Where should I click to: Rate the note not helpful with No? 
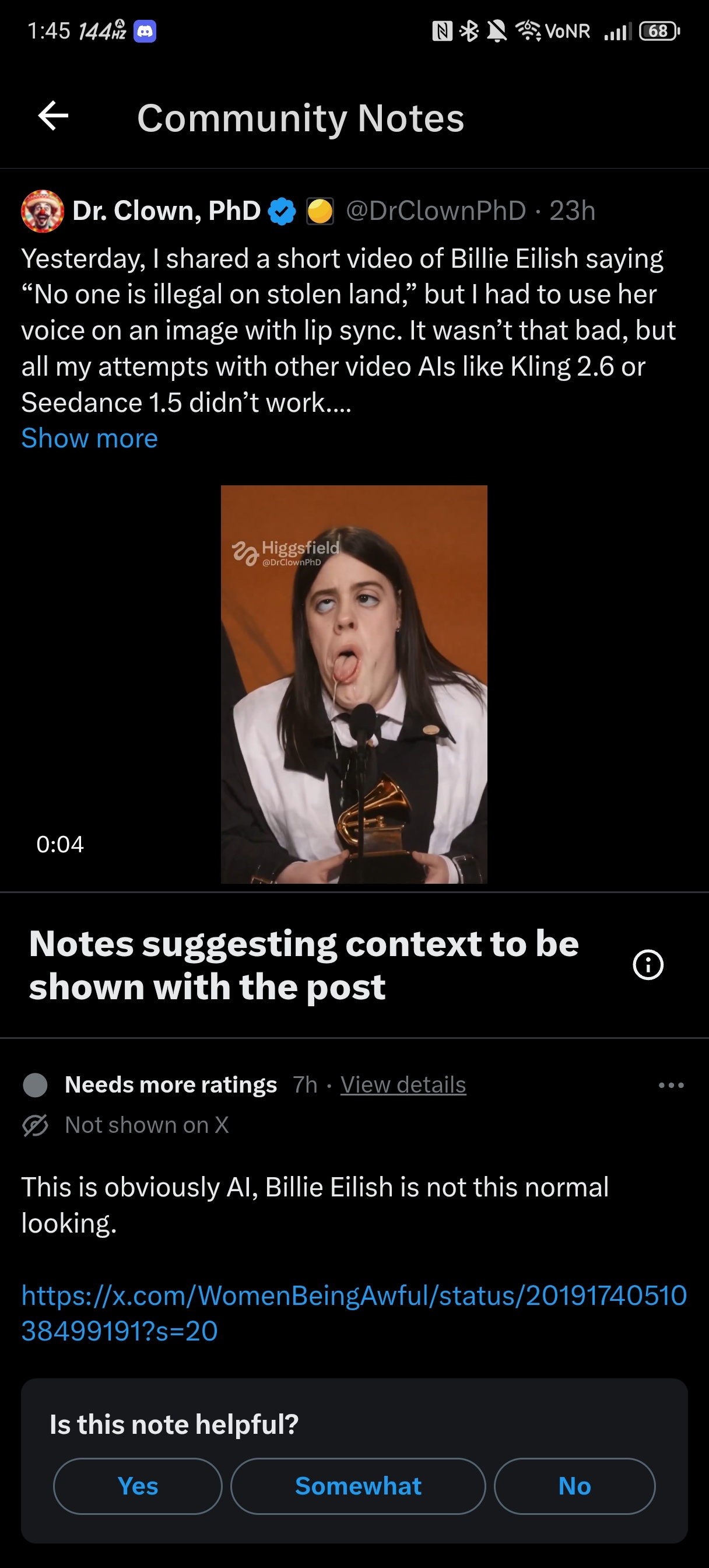pyautogui.click(x=574, y=1486)
